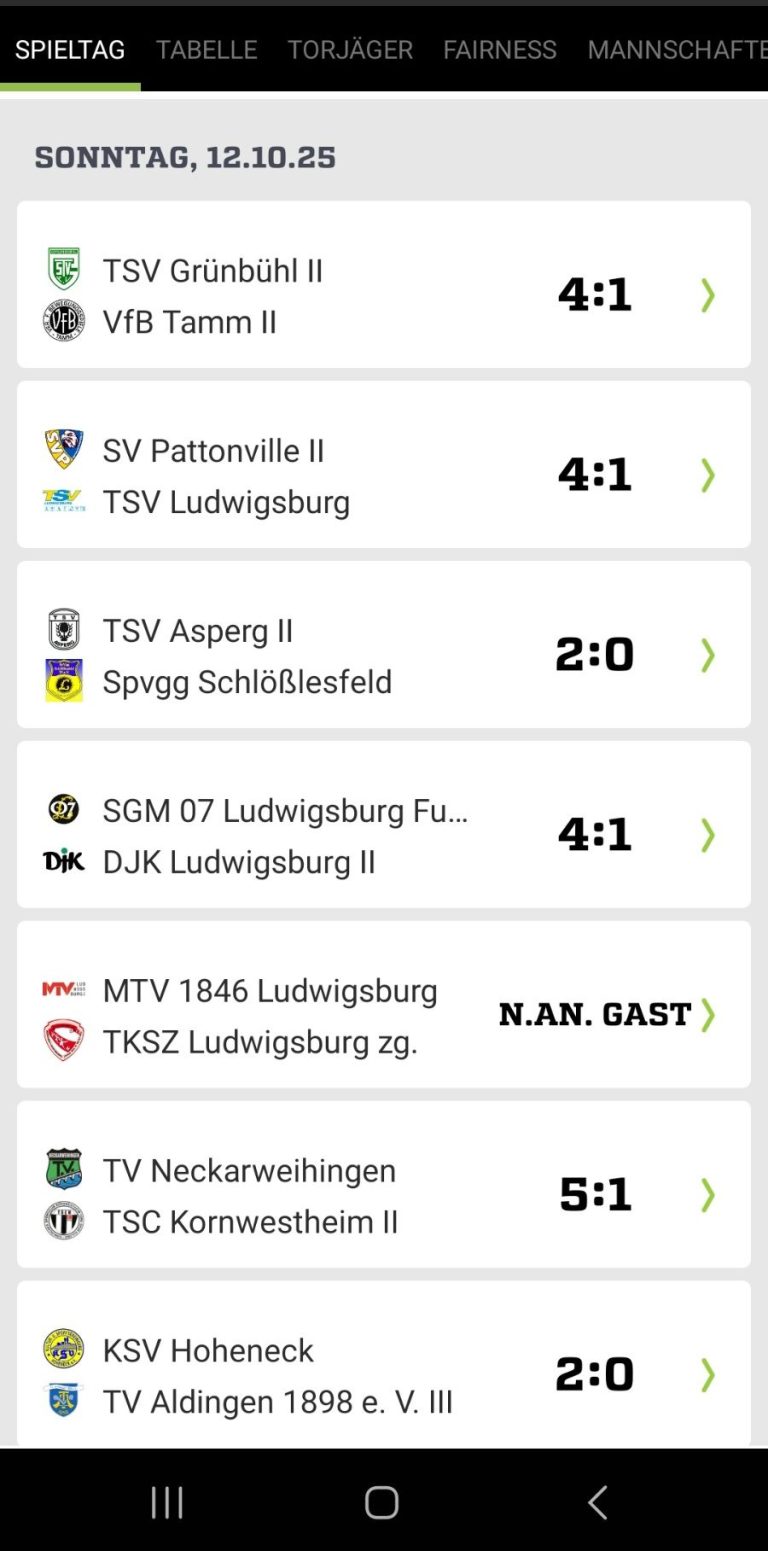
Task: Tap the system home button
Action: click(x=382, y=1502)
